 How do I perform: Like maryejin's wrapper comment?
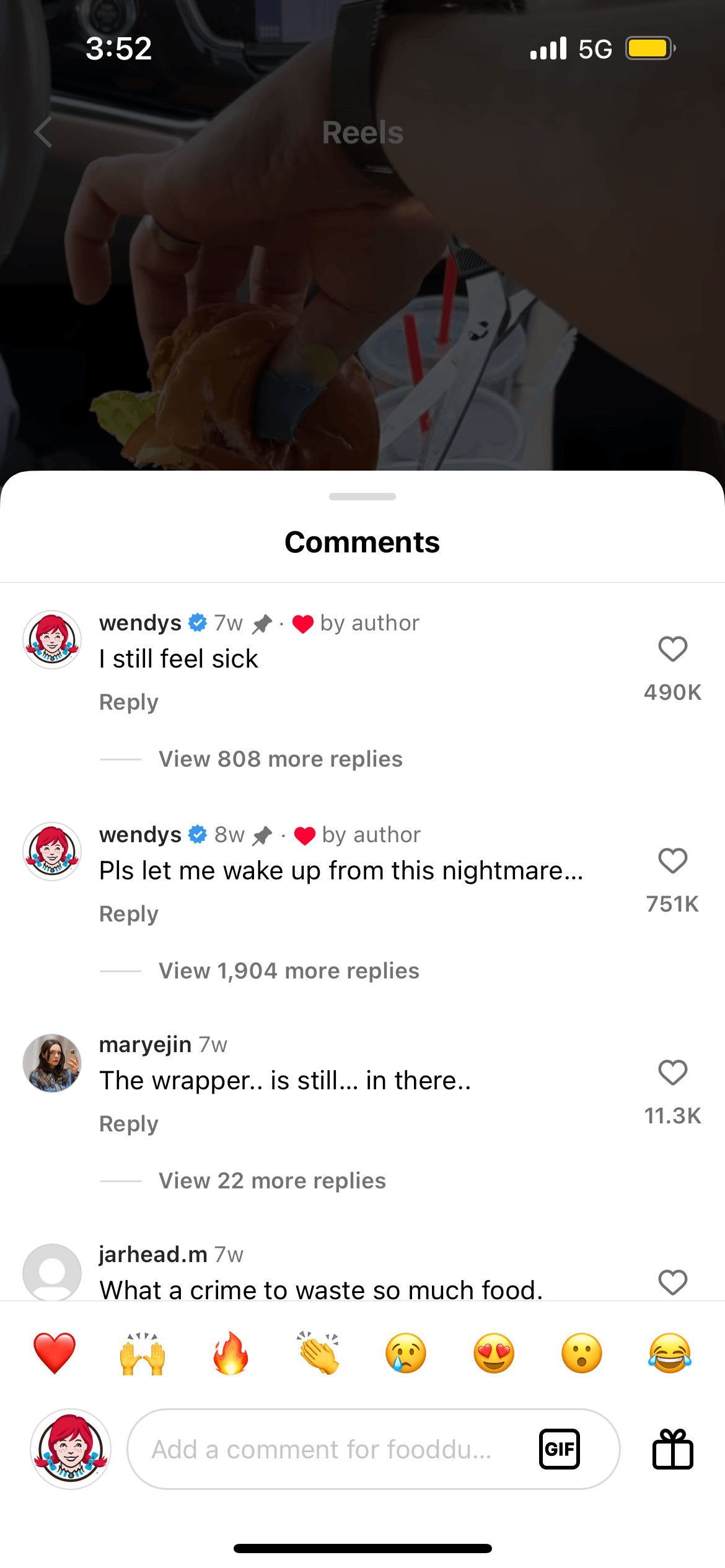[672, 1073]
